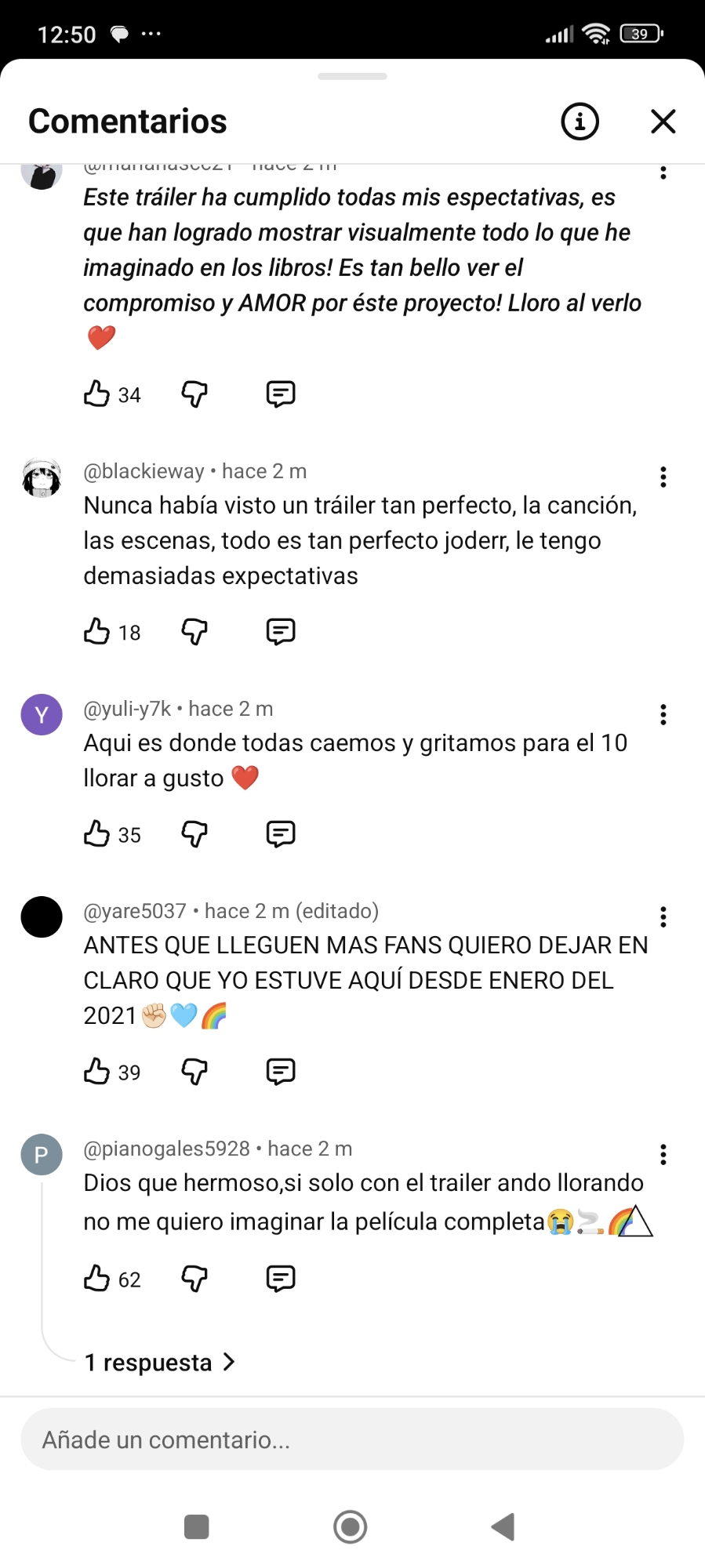
Task: Open options menu for @blackieway's comment
Action: (x=663, y=477)
